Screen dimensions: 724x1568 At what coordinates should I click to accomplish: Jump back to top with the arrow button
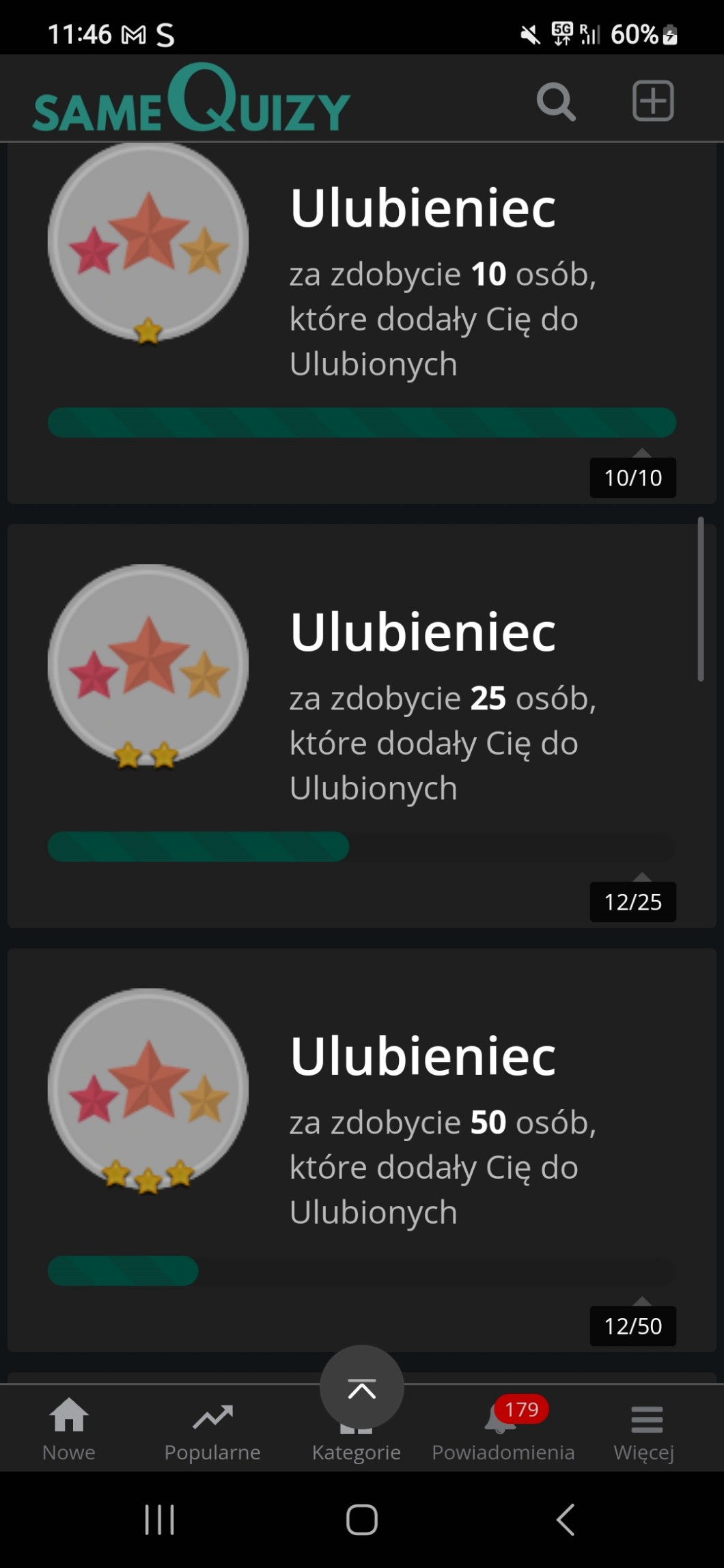(362, 1388)
